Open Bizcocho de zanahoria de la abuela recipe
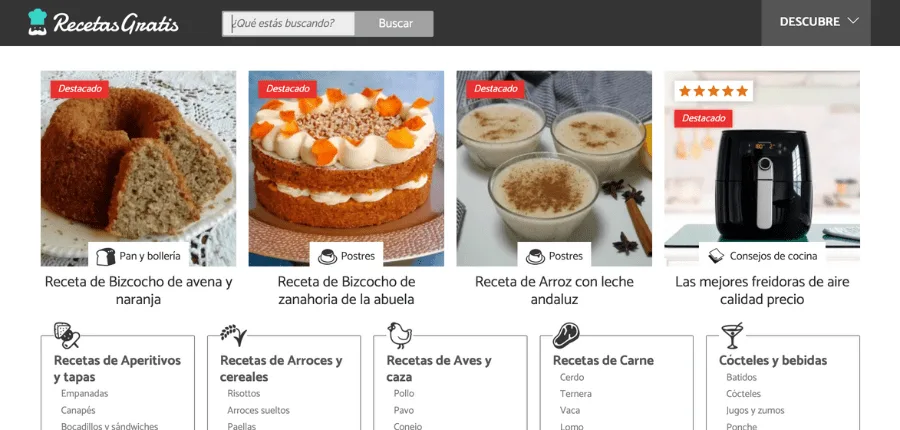This screenshot has height=430, width=900. click(x=346, y=290)
